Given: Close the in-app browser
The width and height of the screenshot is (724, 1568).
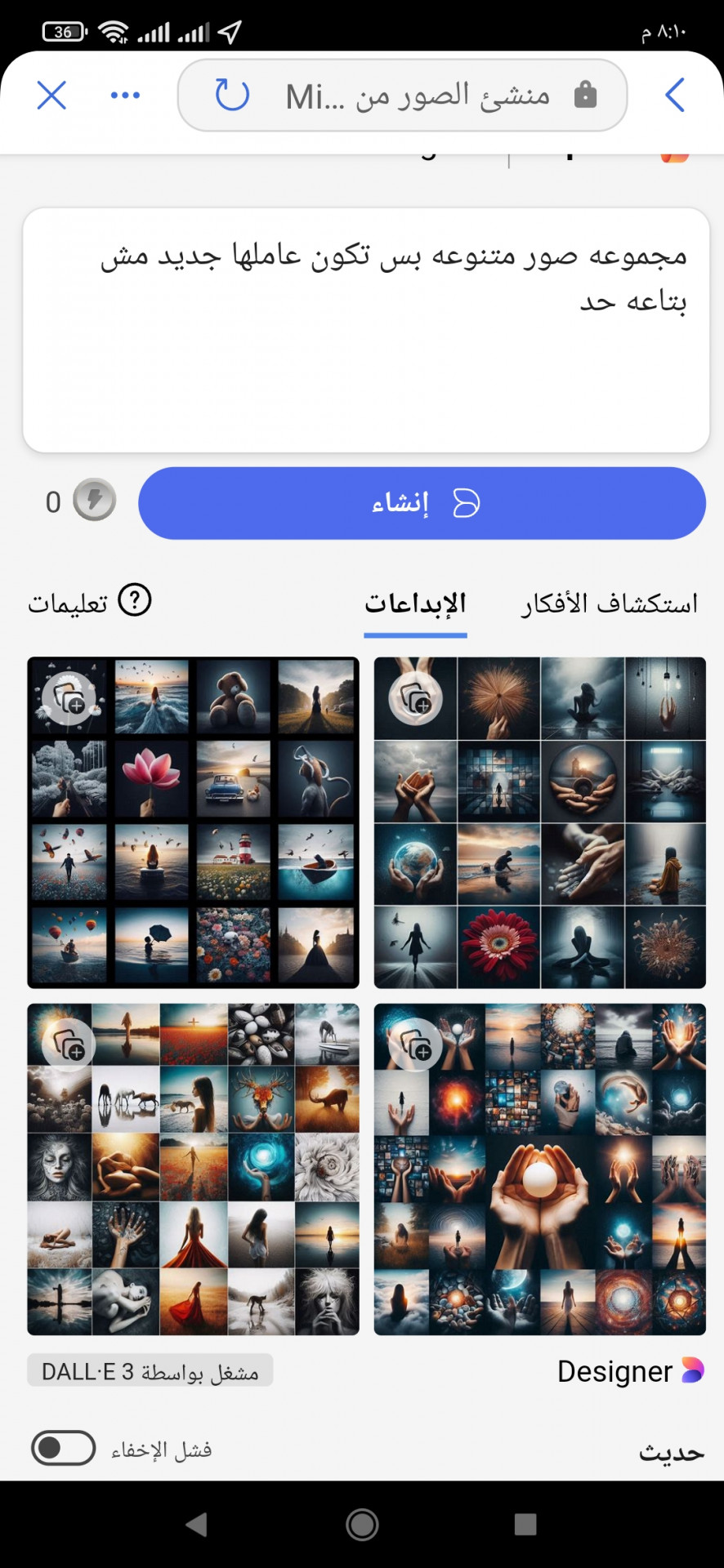Looking at the screenshot, I should click(x=51, y=96).
